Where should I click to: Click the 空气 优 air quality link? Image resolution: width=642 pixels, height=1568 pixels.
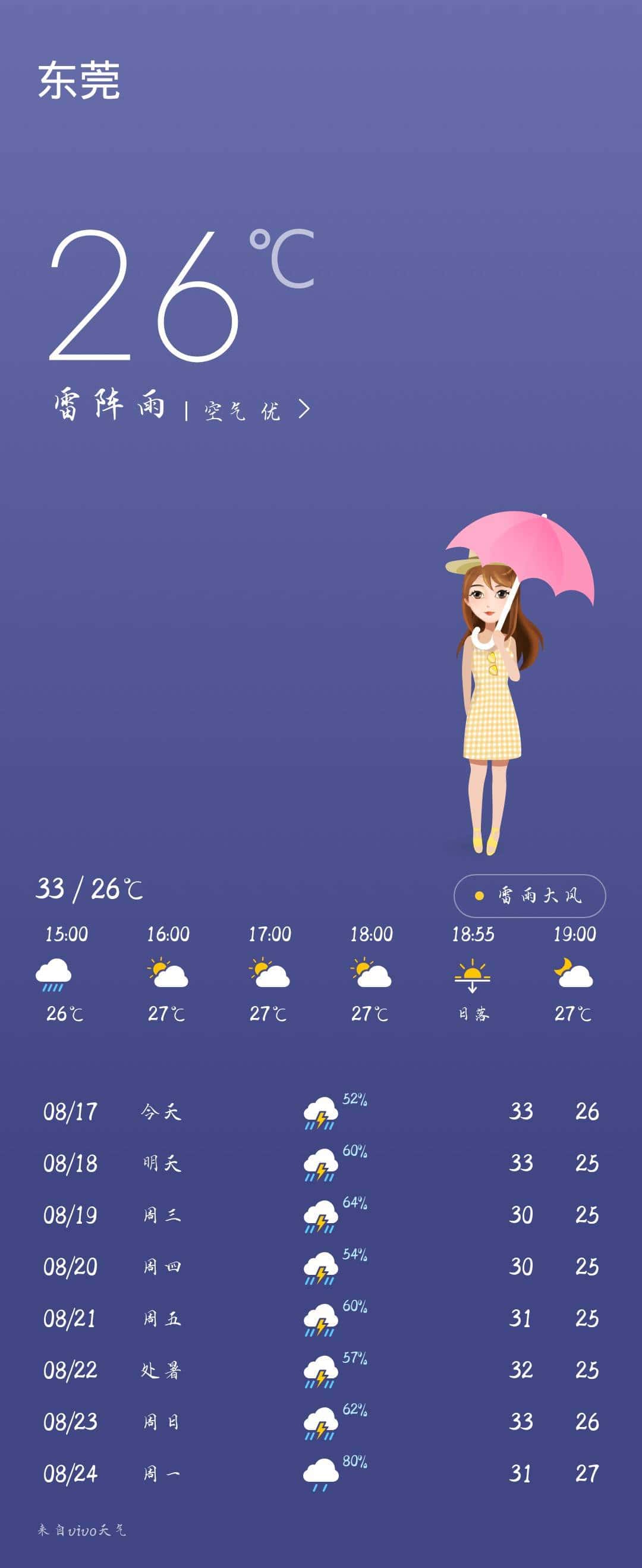click(242, 410)
